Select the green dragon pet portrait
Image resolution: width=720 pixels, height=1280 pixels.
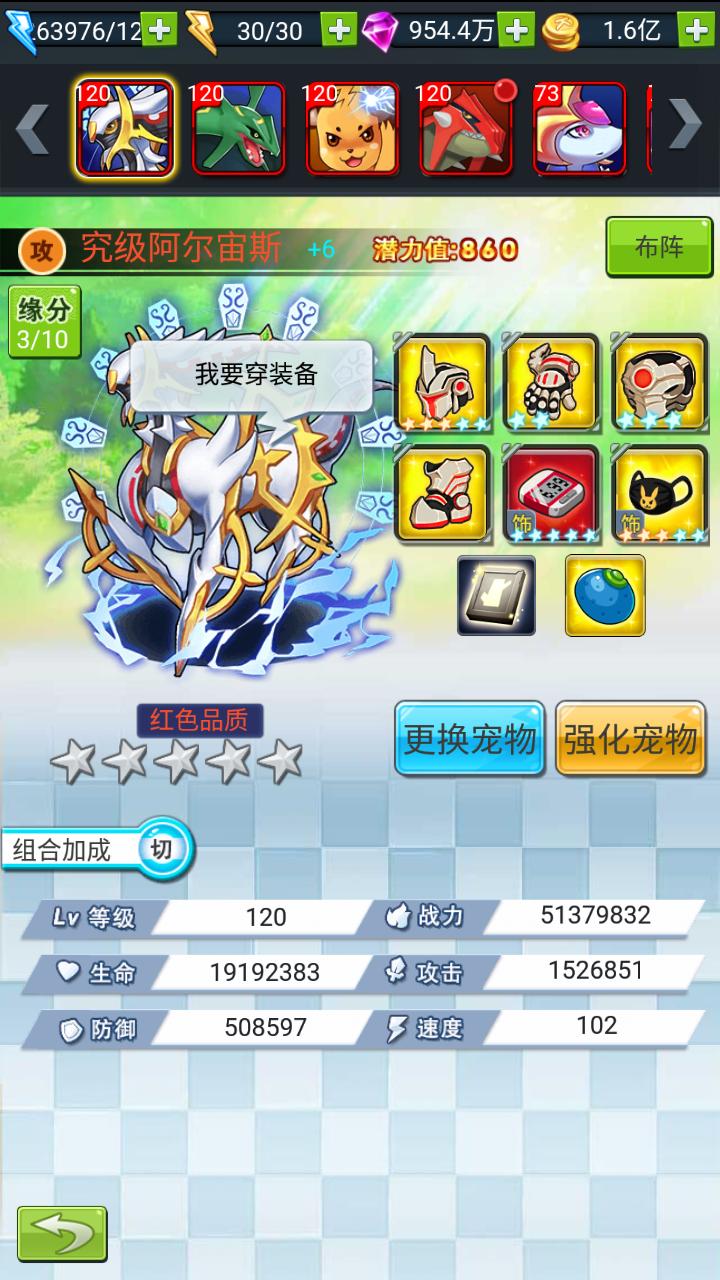click(x=238, y=129)
